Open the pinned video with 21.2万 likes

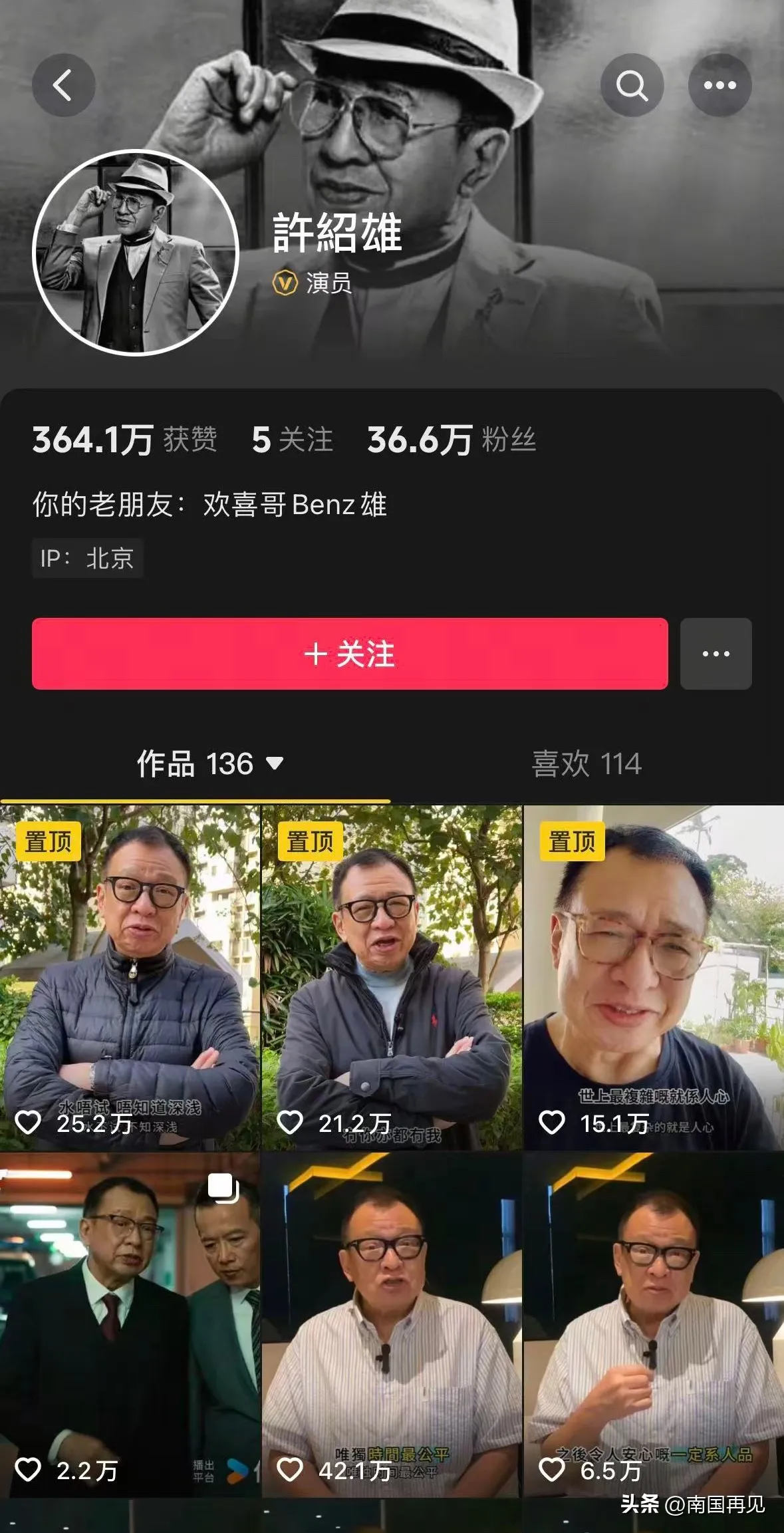point(392,978)
